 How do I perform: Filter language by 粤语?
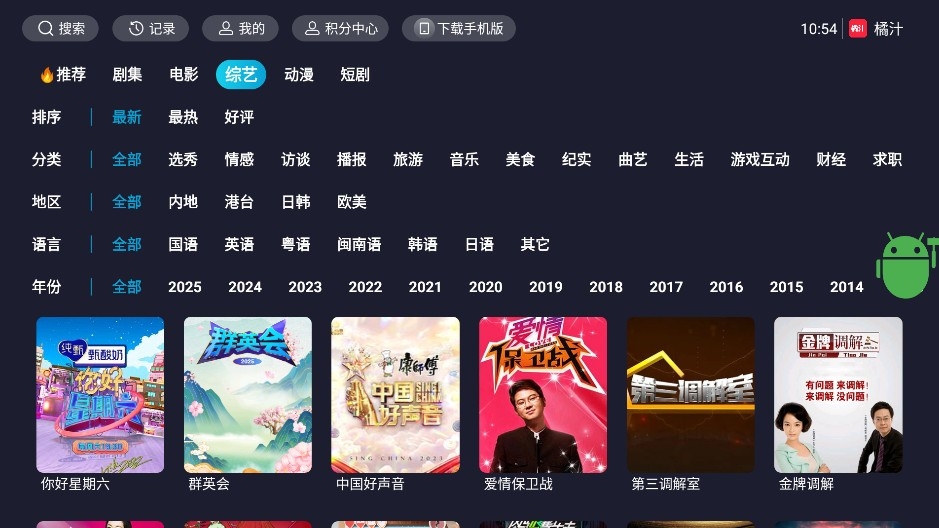click(295, 244)
